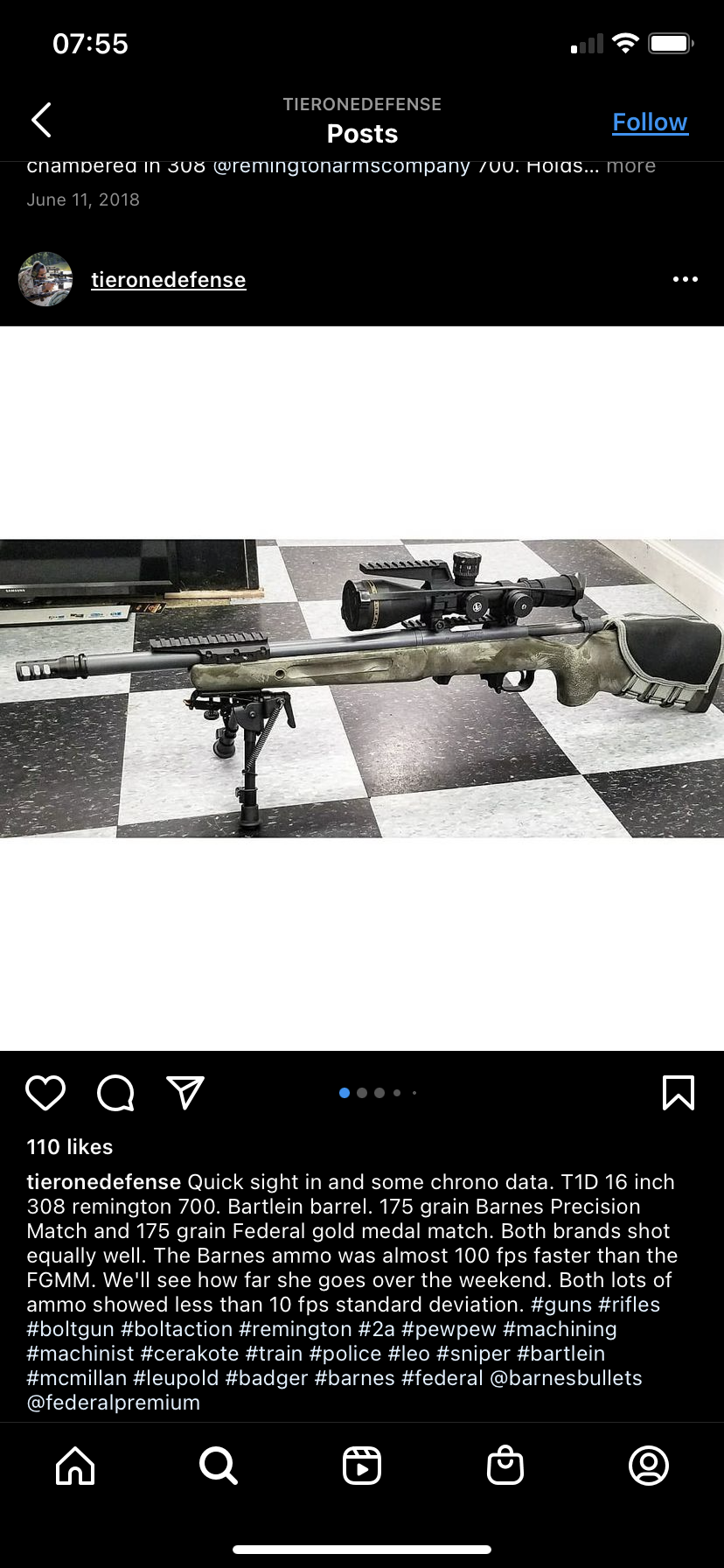Open tieronedefense username link above the photo
Image resolution: width=724 pixels, height=1568 pixels.
168,280
